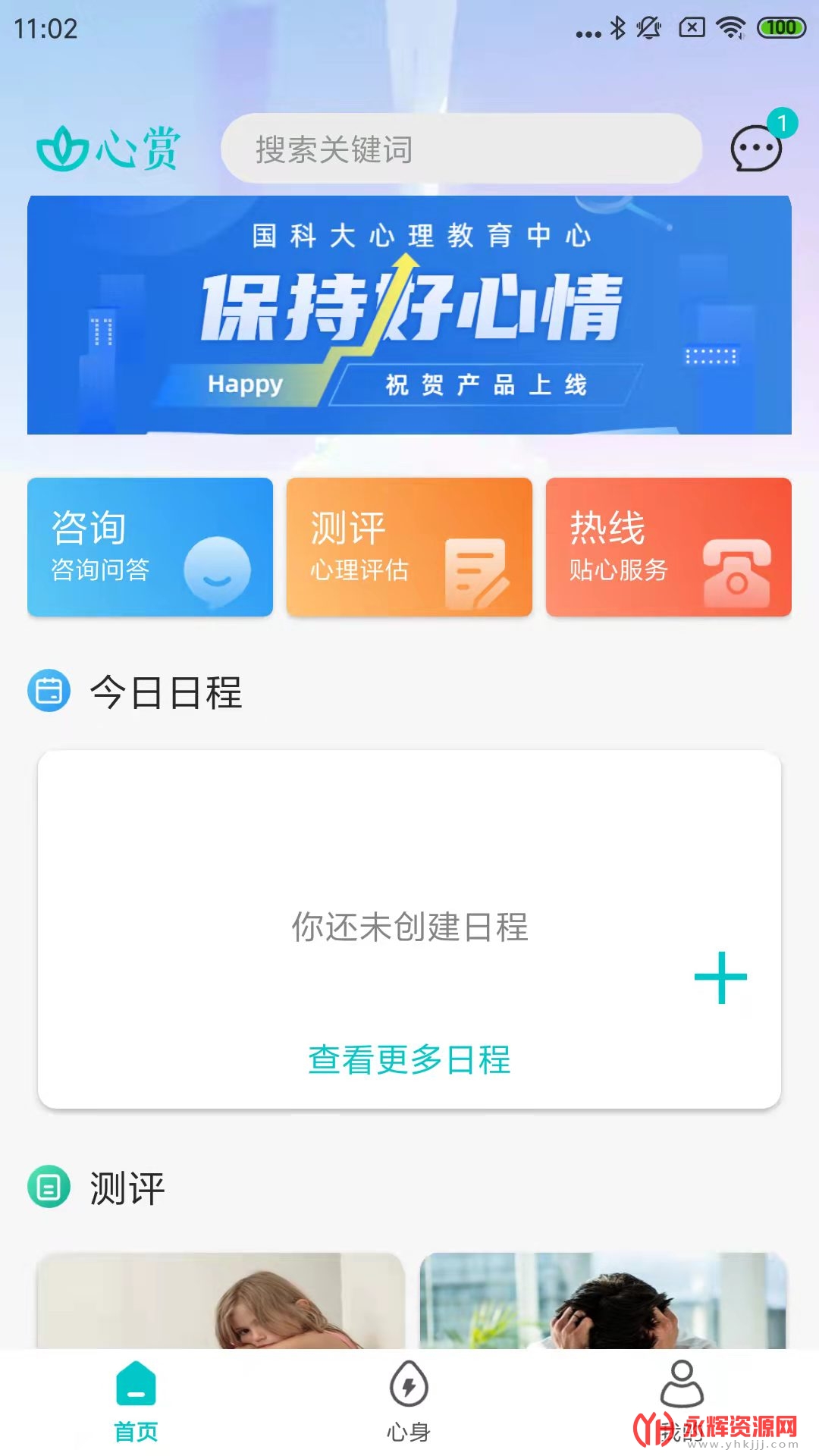Open 测评 心理评估 card

[x=409, y=547]
